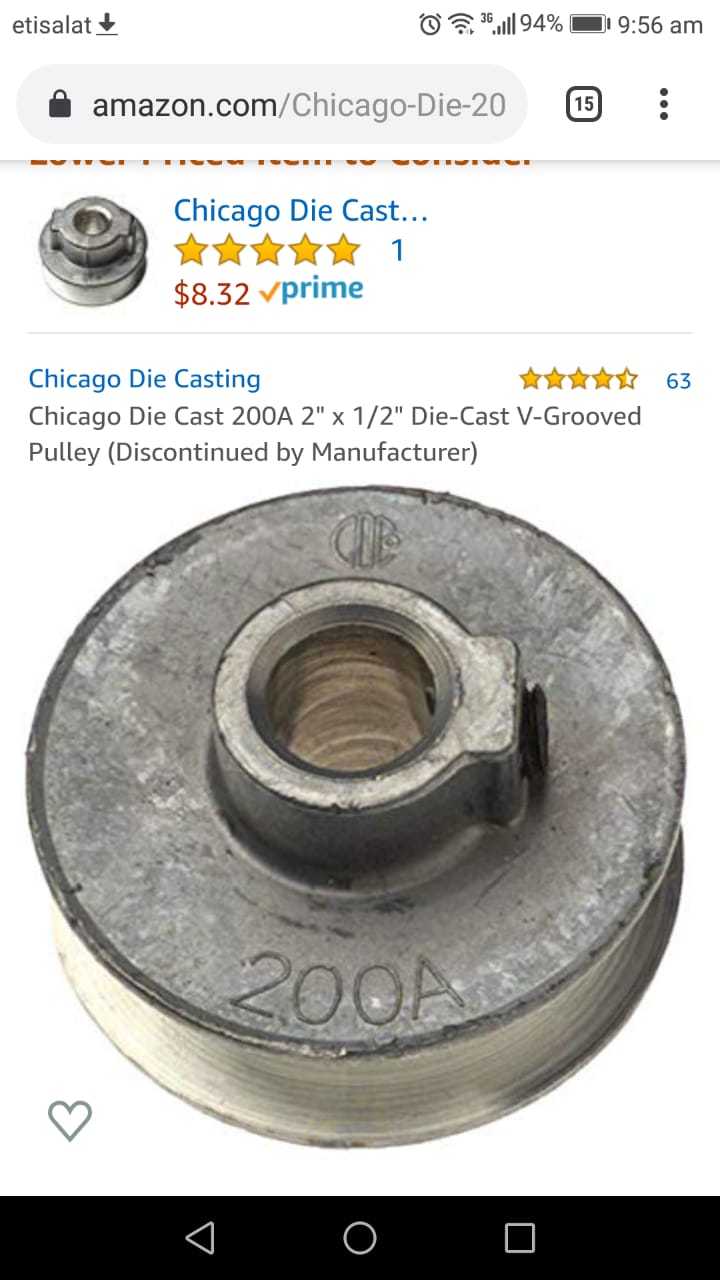Open the lower priced Chicago Die Cast item
The width and height of the screenshot is (720, 1280).
point(300,211)
